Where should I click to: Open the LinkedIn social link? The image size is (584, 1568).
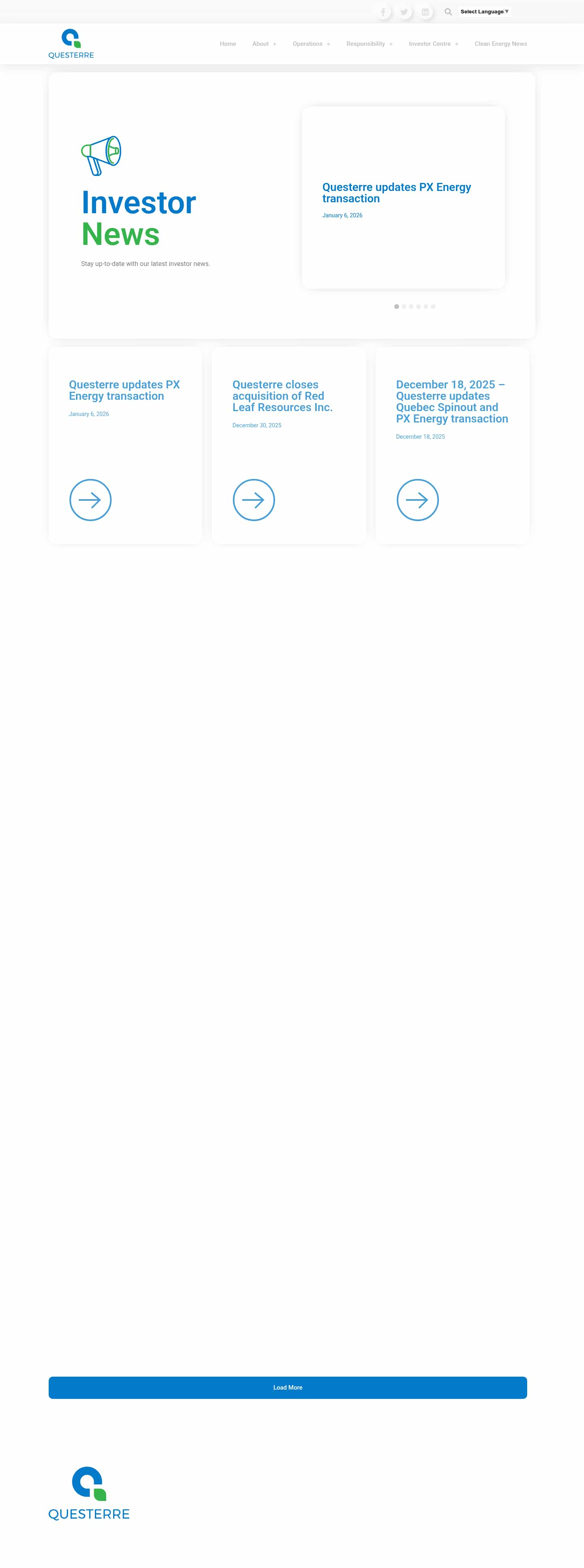point(425,12)
